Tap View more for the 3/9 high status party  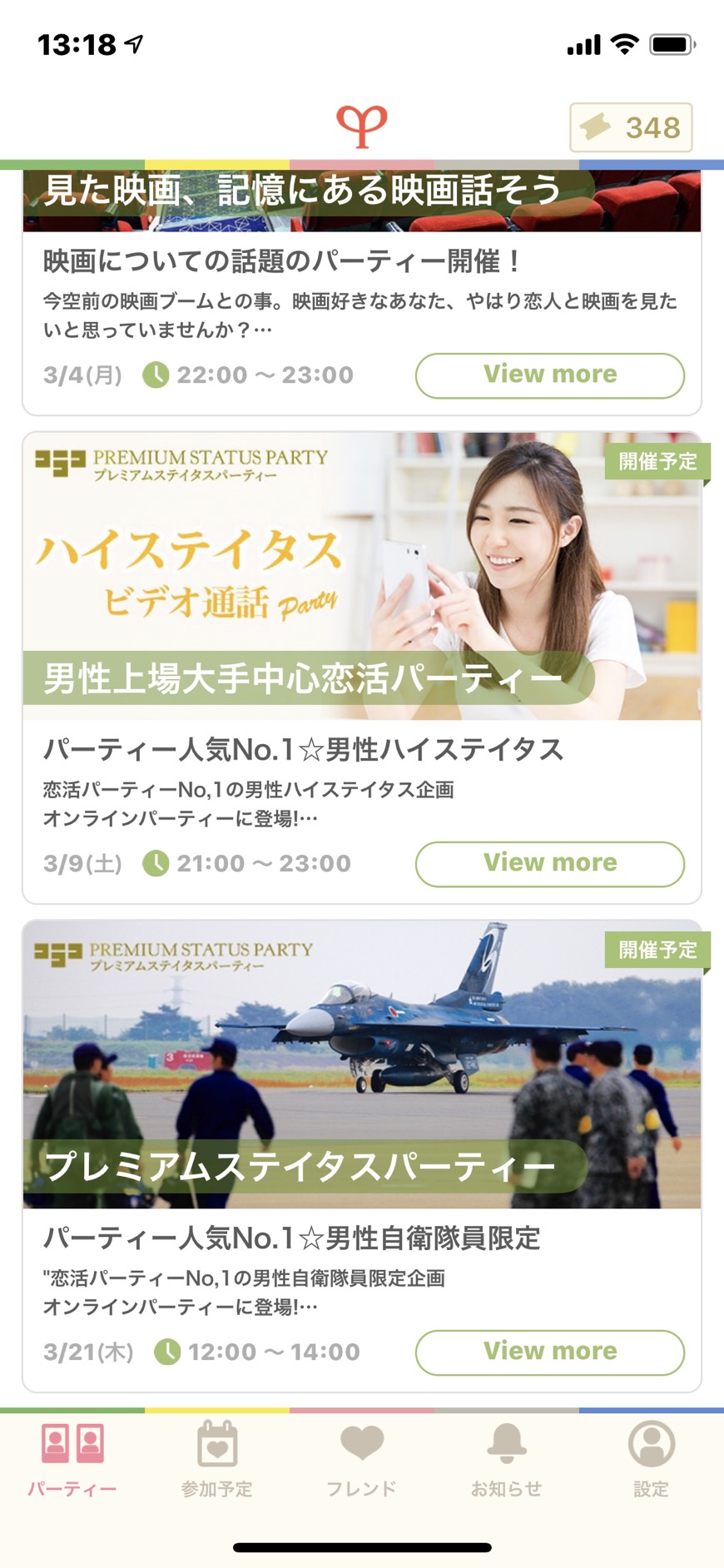(550, 864)
